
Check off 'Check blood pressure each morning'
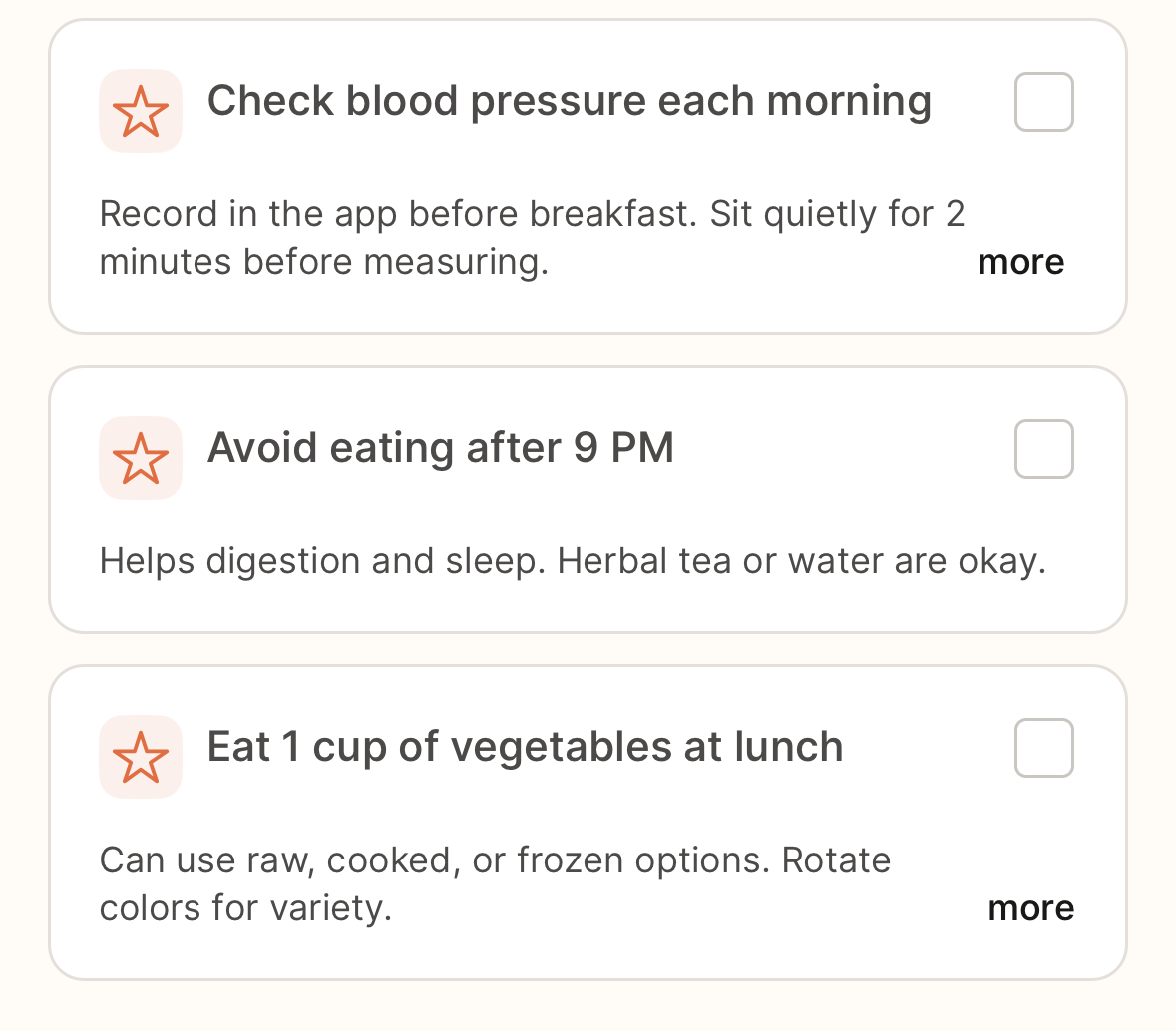[x=1043, y=102]
